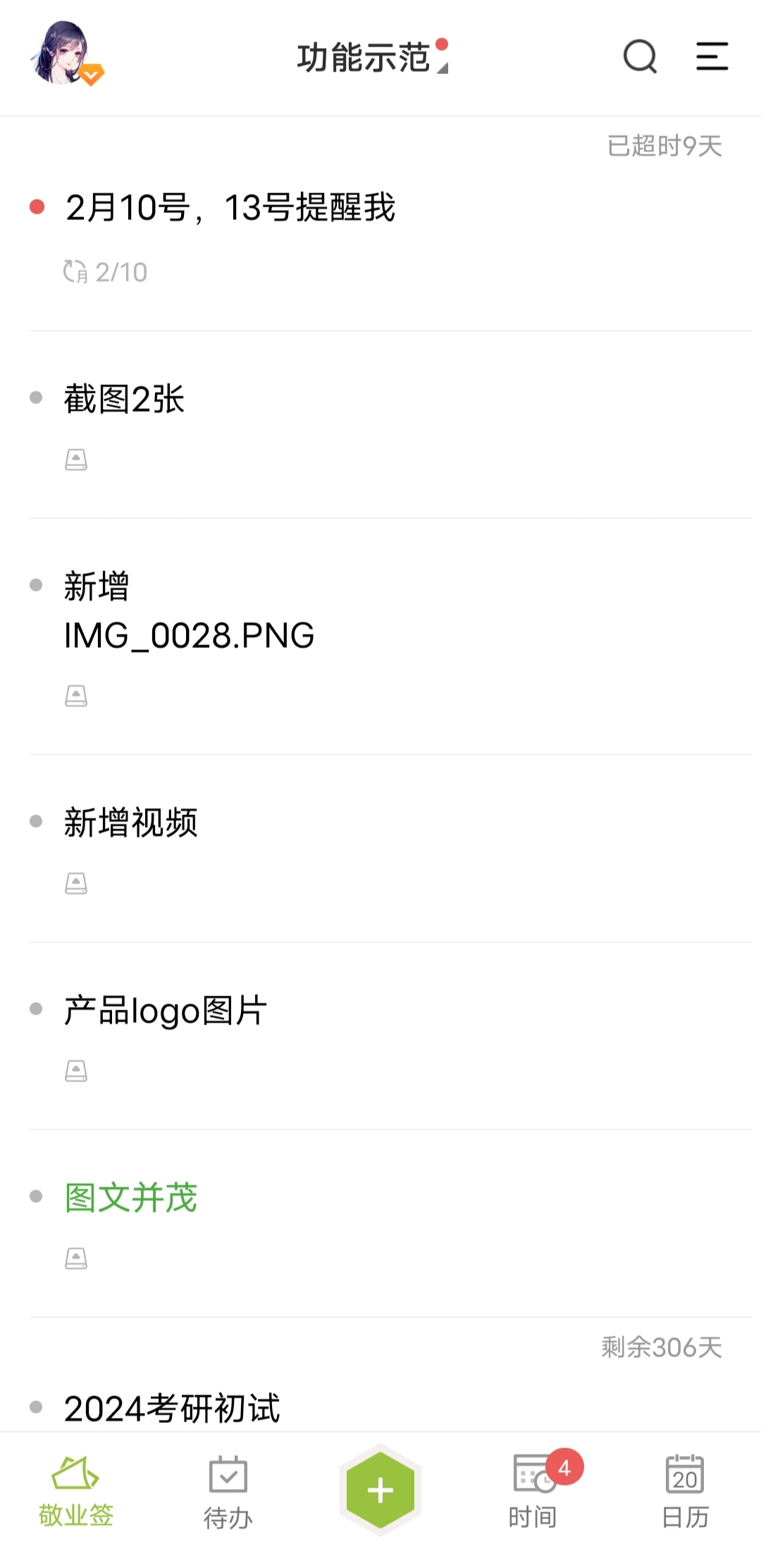Open the top-right menu icon
Screen dimensions: 761x1568
[x=712, y=56]
